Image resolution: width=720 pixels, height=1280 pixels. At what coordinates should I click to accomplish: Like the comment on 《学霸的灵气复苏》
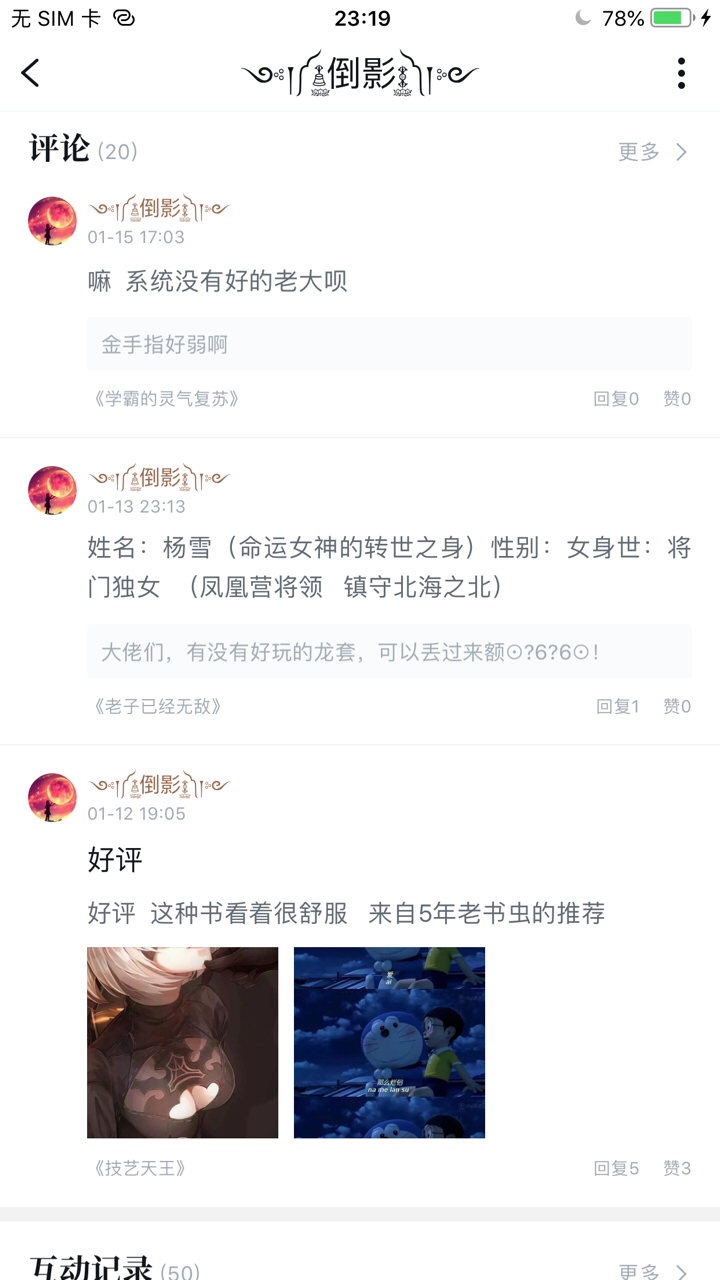click(677, 399)
